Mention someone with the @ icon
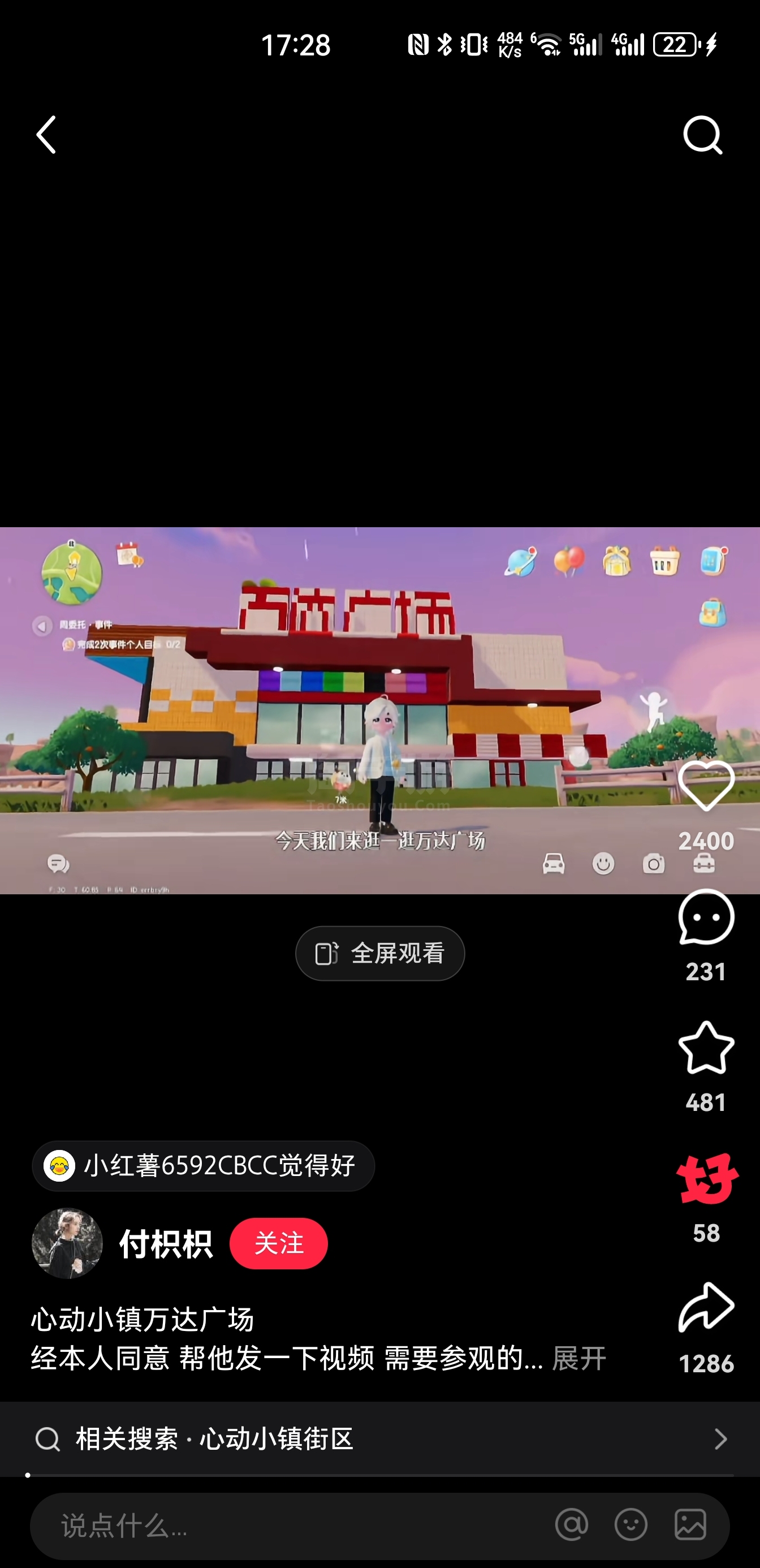The height and width of the screenshot is (1568, 760). (x=571, y=1525)
